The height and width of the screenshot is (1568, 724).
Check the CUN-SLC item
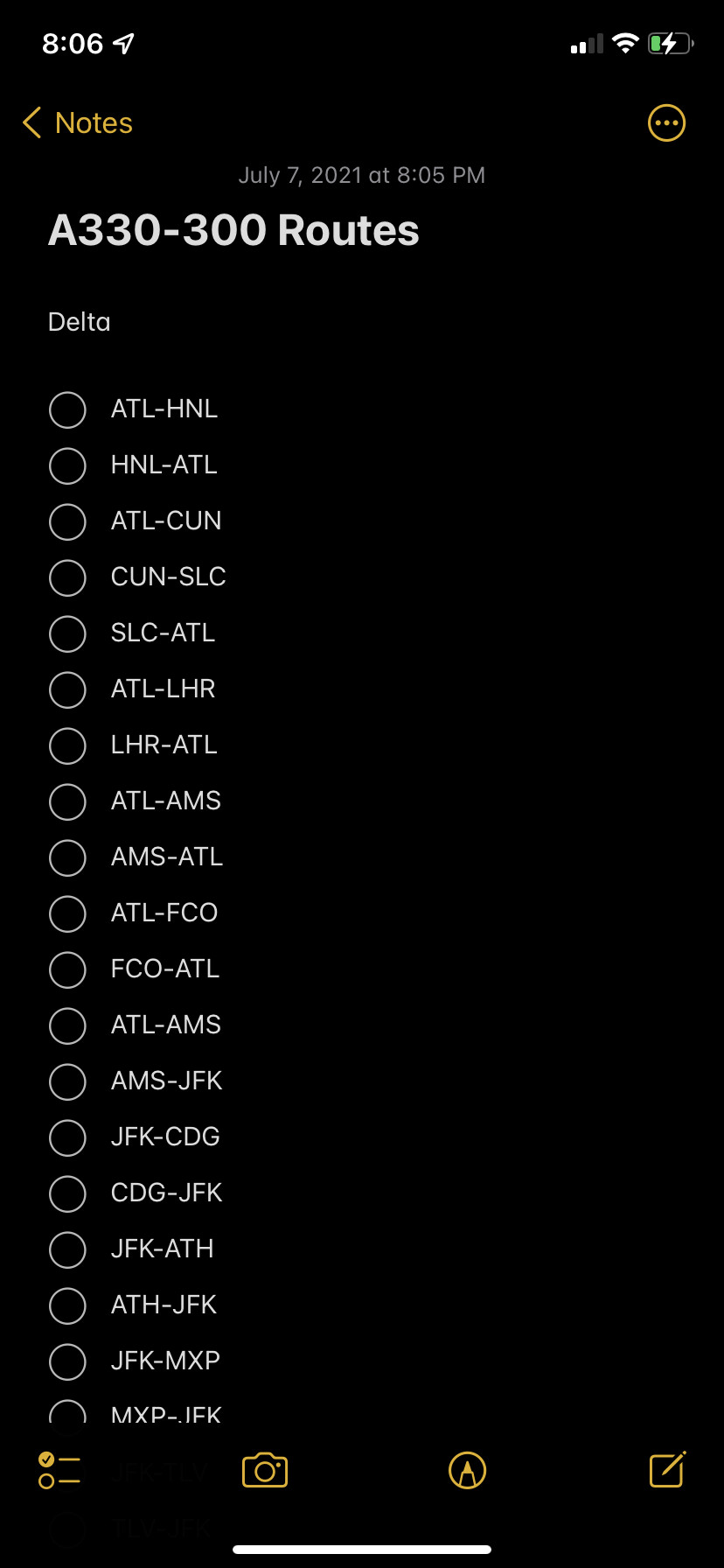point(67,577)
